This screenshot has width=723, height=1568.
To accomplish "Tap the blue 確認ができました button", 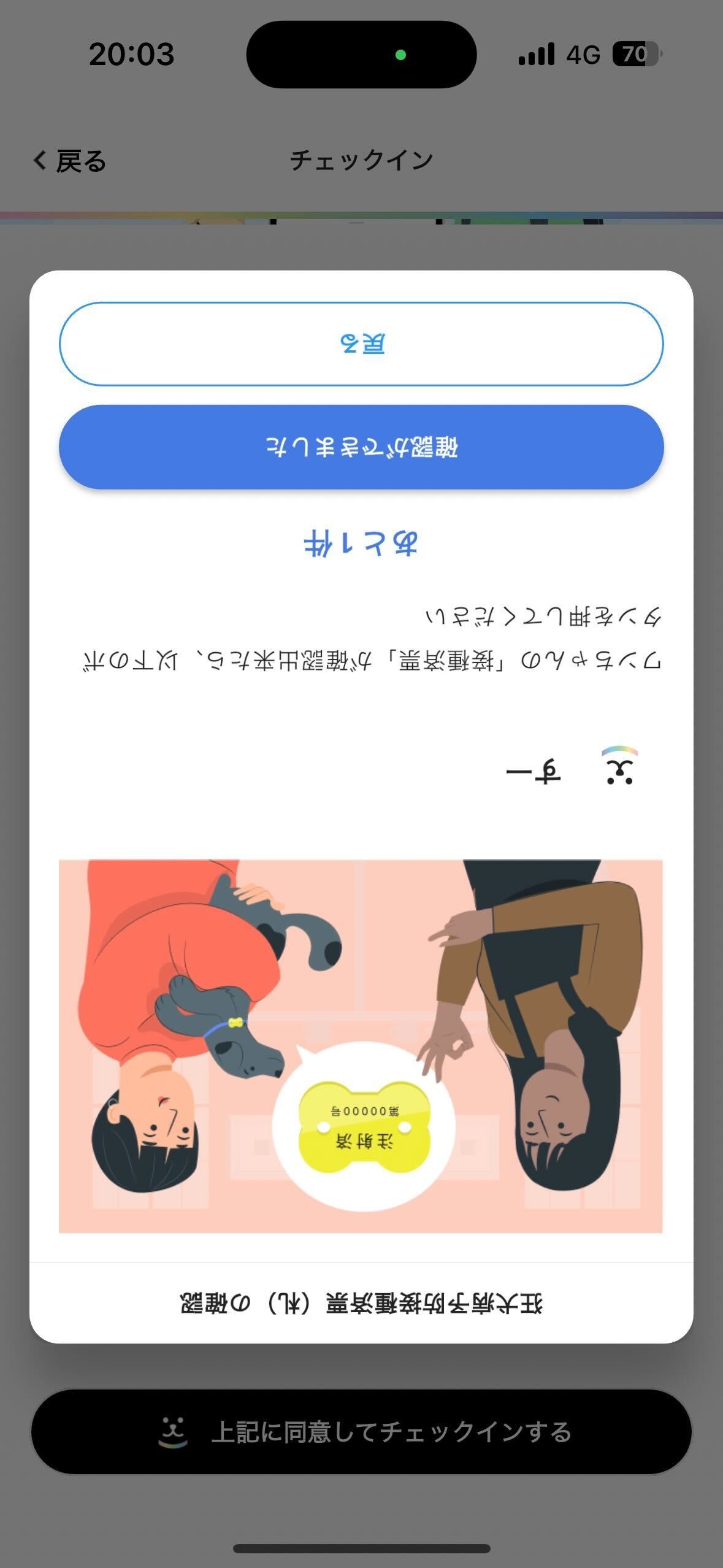I will pos(361,447).
